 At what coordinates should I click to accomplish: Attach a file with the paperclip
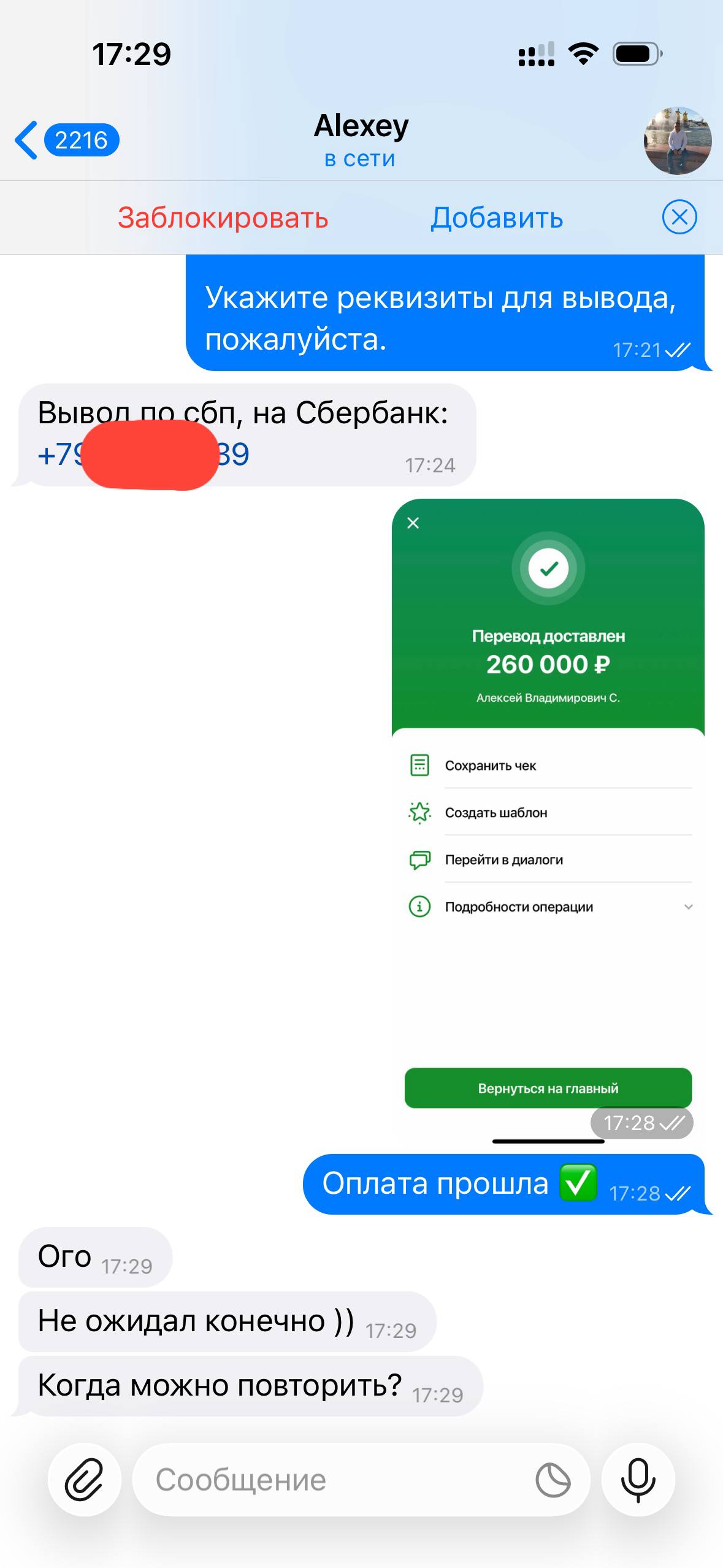(84, 1480)
